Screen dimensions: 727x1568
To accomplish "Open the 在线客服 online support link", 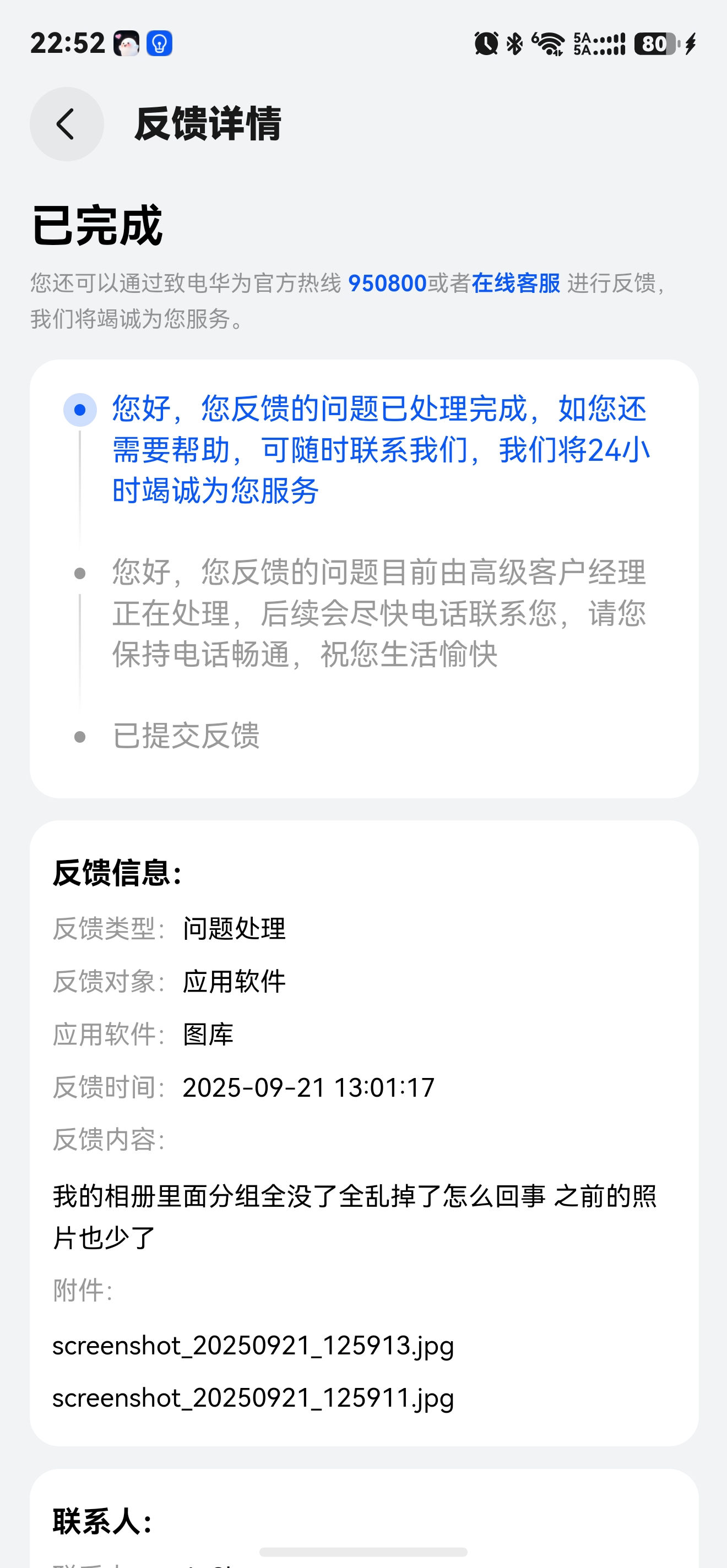I will tap(515, 284).
